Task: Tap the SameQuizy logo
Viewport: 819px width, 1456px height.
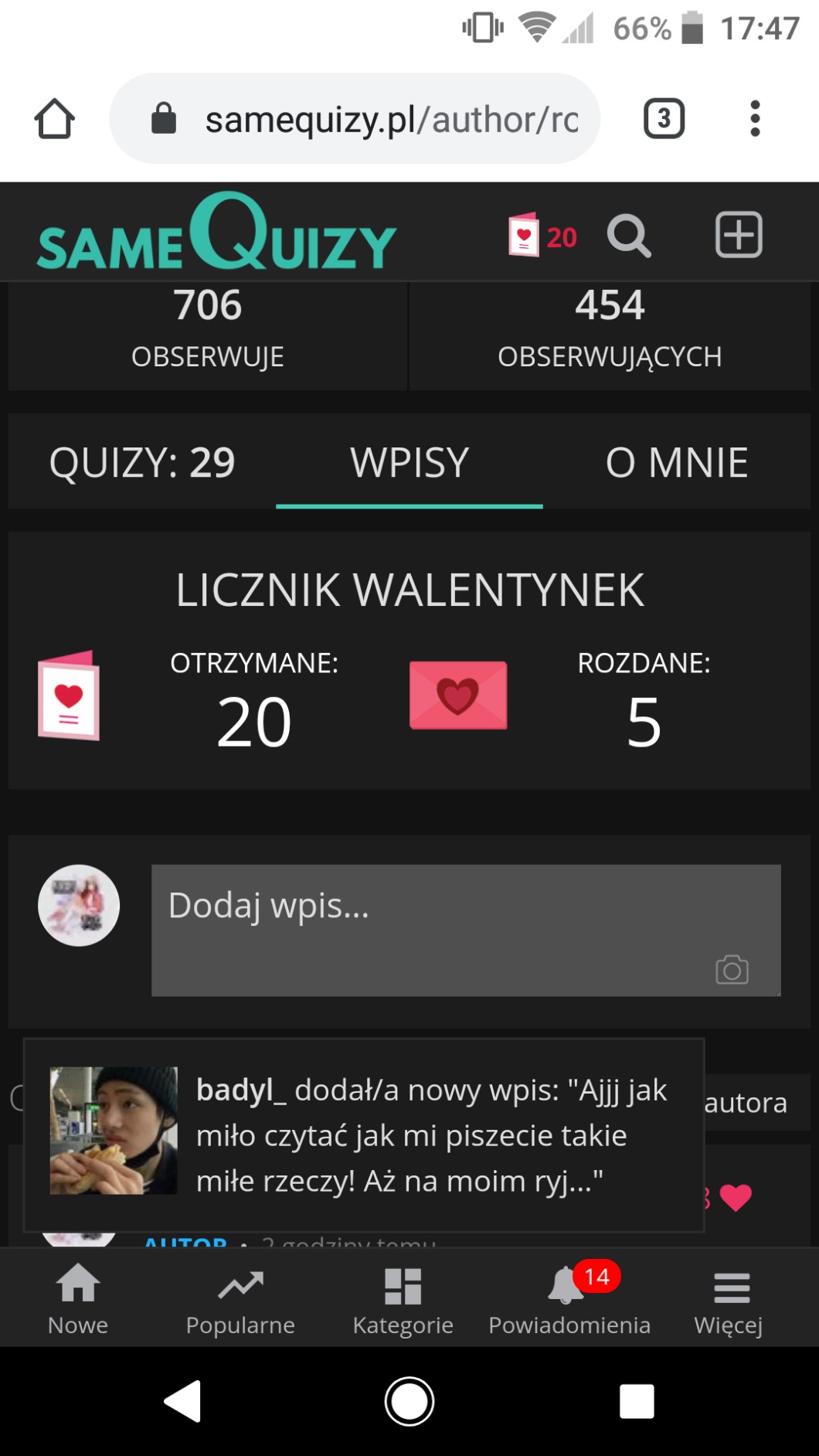Action: 216,233
